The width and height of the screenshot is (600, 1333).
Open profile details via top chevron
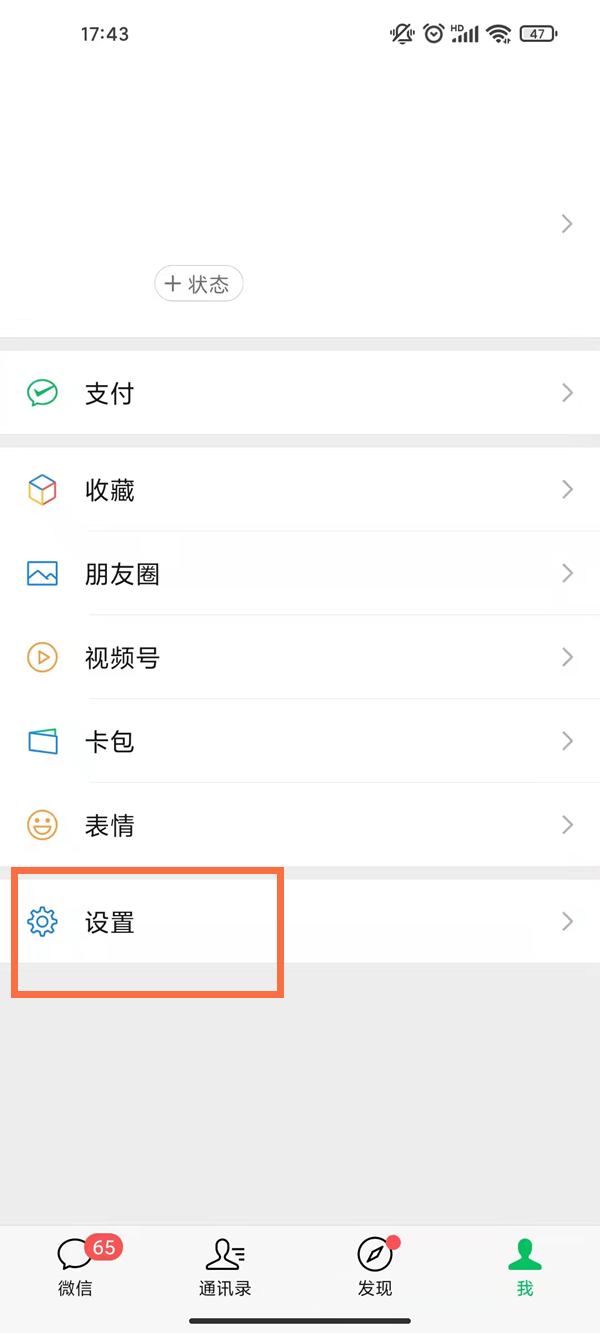(567, 224)
